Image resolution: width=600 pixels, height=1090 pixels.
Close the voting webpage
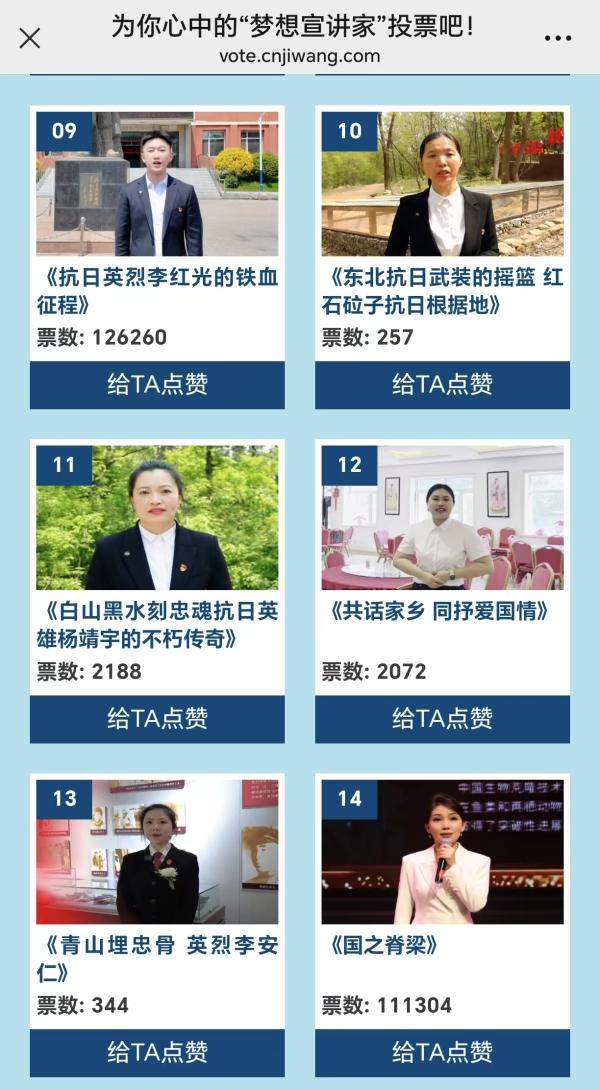(x=30, y=38)
